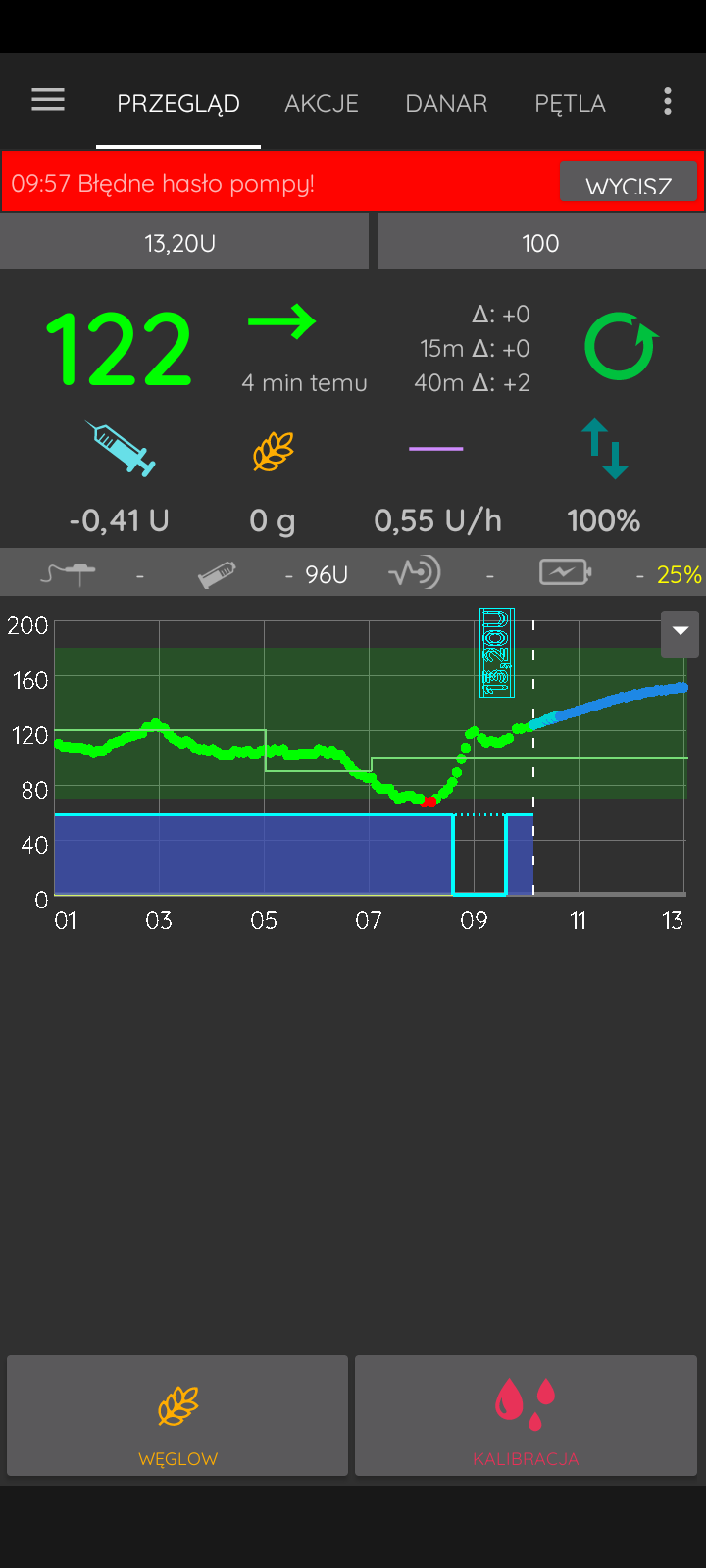Switch to the AKCJE tab
The height and width of the screenshot is (1568, 706).
(322, 103)
